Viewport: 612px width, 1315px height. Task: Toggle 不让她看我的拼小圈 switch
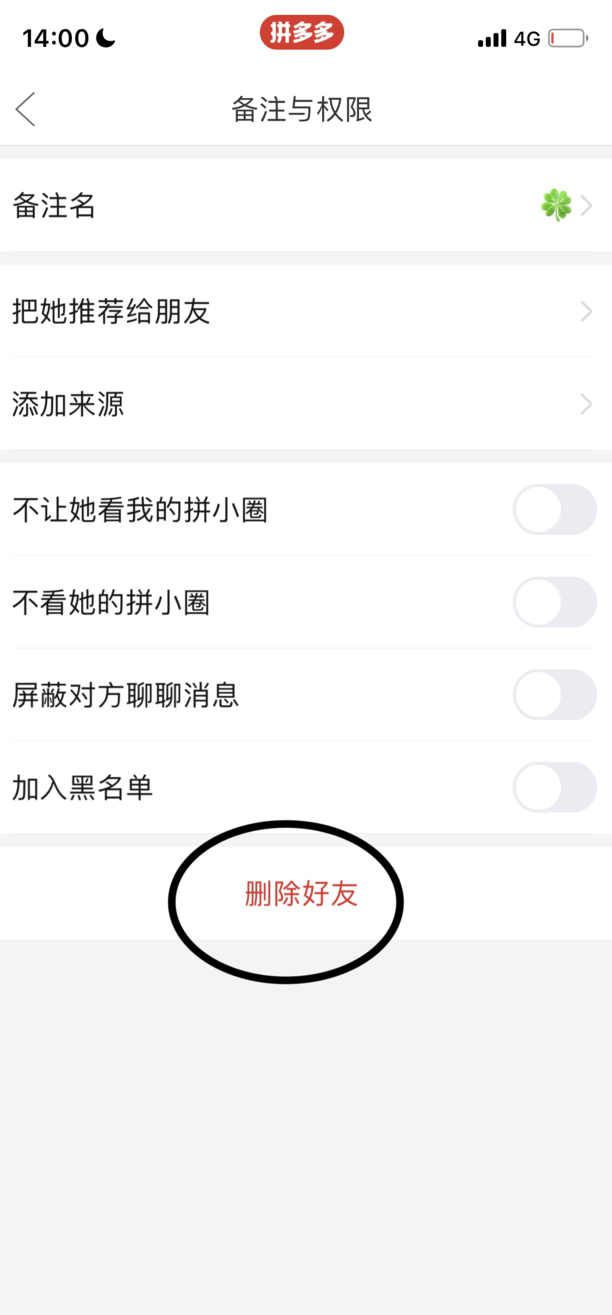click(555, 510)
